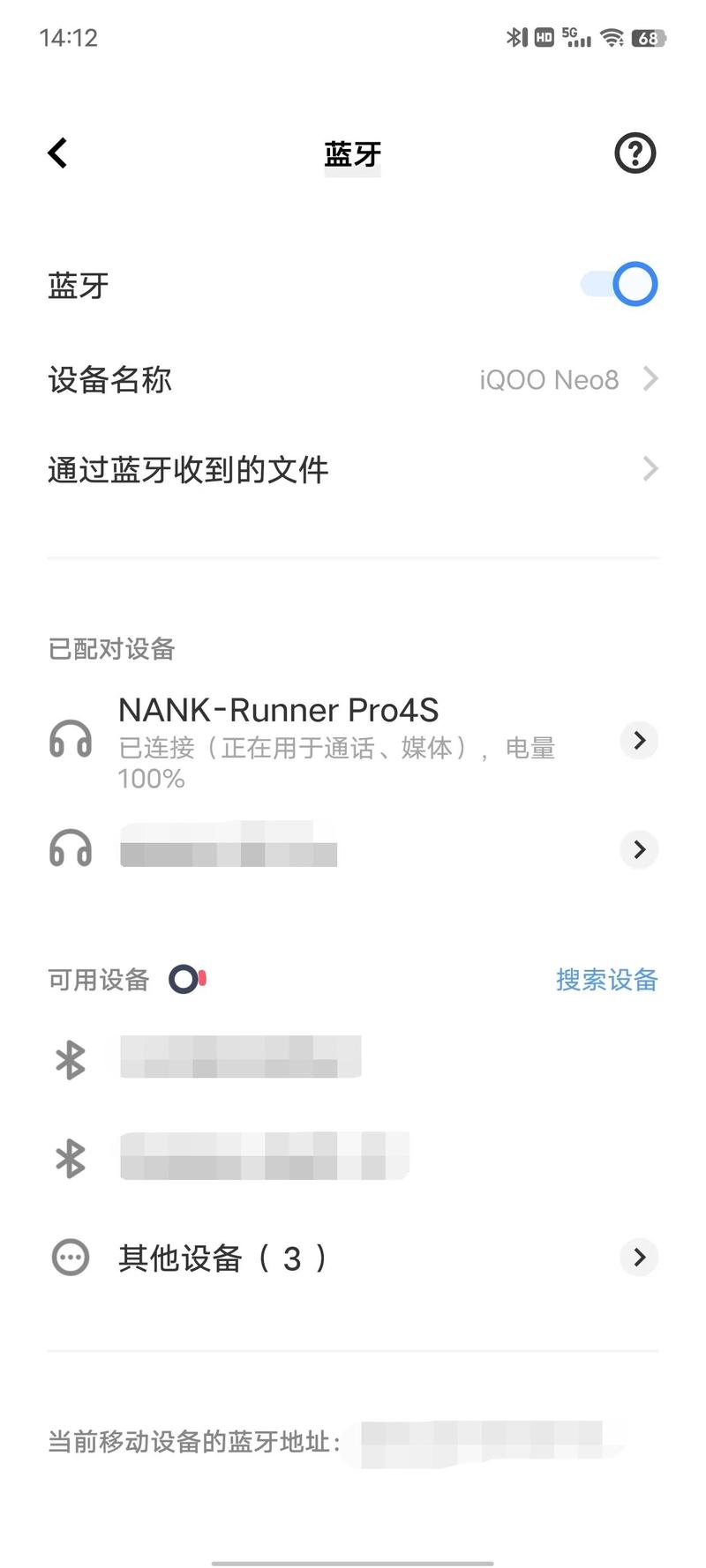Turn off the 蓝牙 switch

[620, 285]
